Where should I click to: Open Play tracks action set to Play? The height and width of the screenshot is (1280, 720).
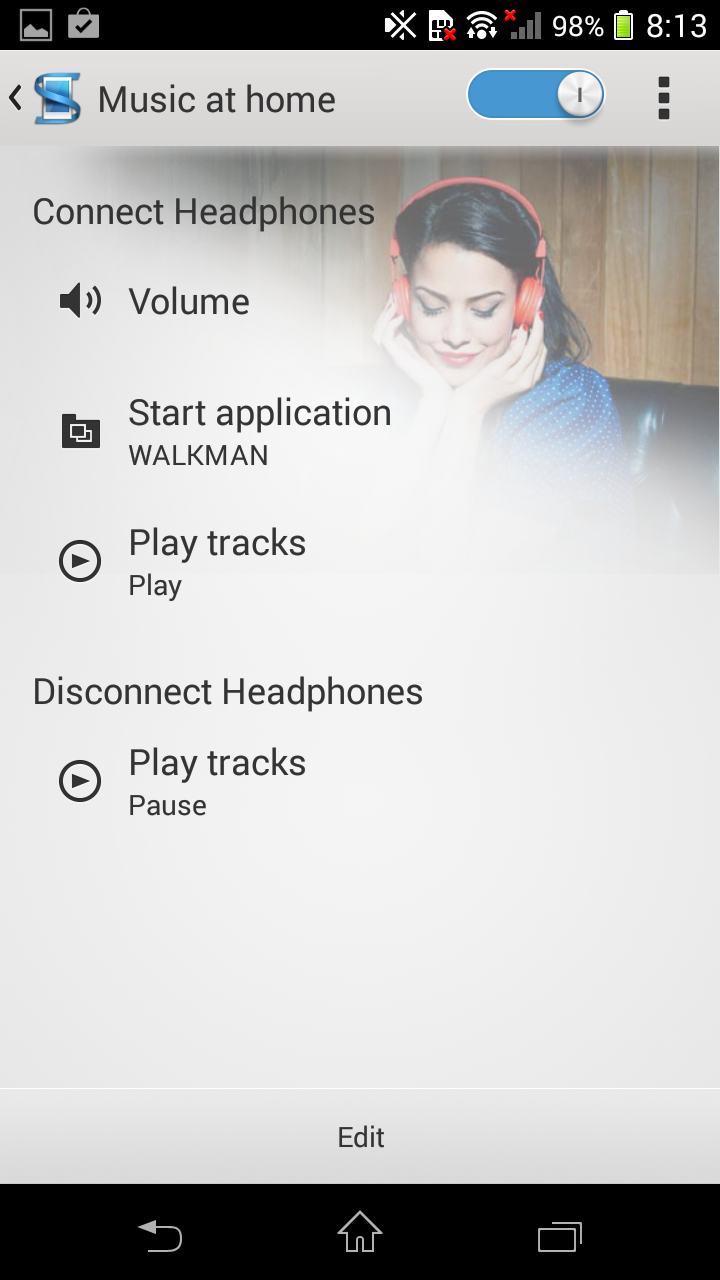360,562
